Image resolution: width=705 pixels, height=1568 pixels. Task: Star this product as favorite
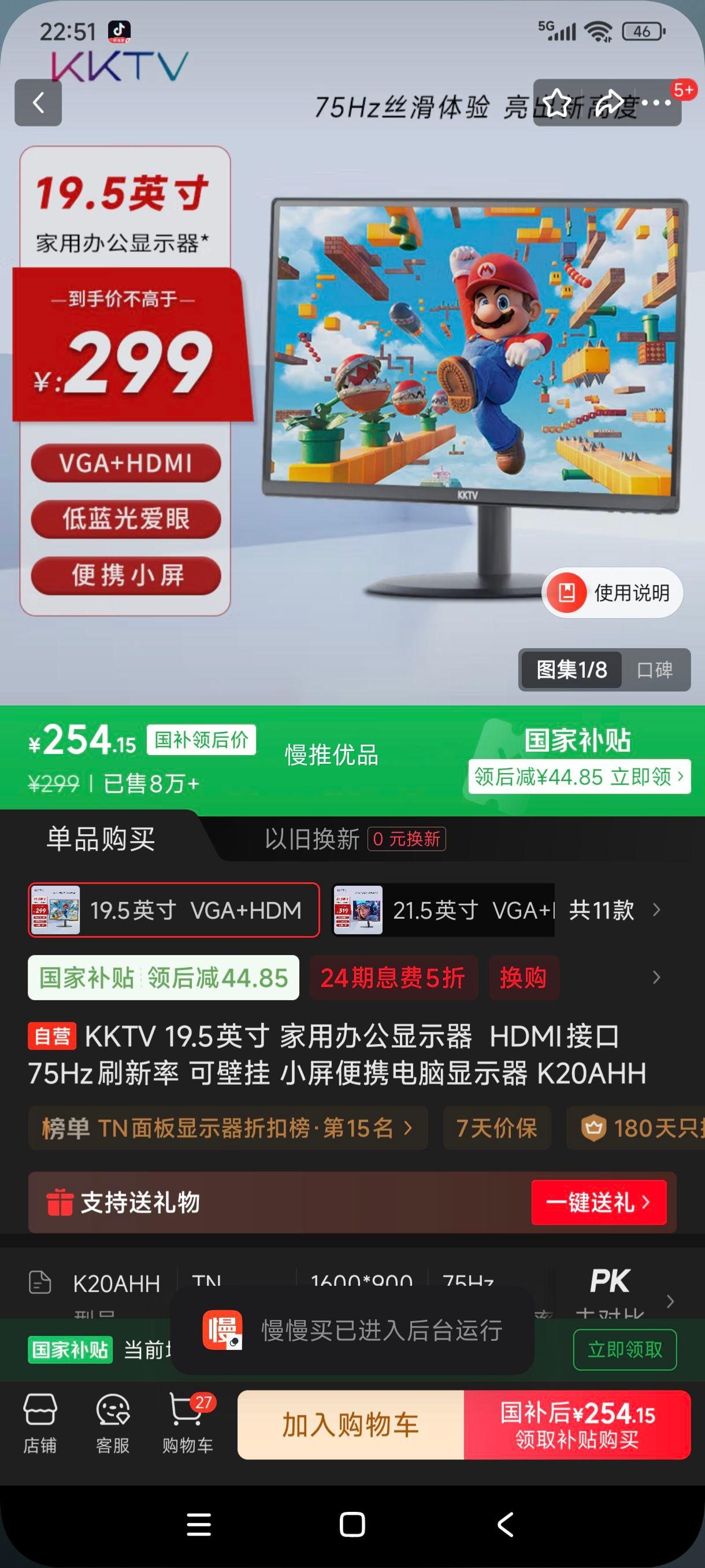556,103
